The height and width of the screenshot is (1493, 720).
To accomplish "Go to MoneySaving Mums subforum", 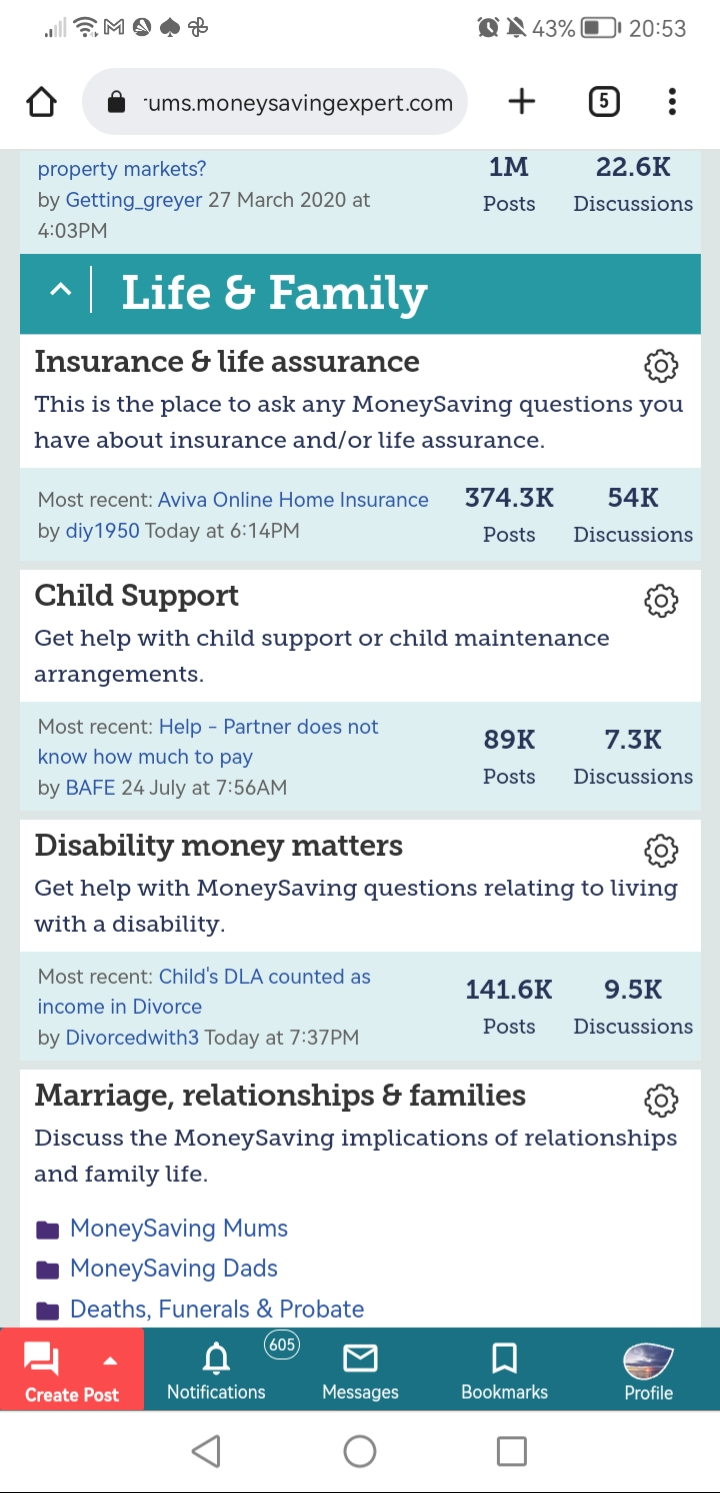I will pos(179,1228).
